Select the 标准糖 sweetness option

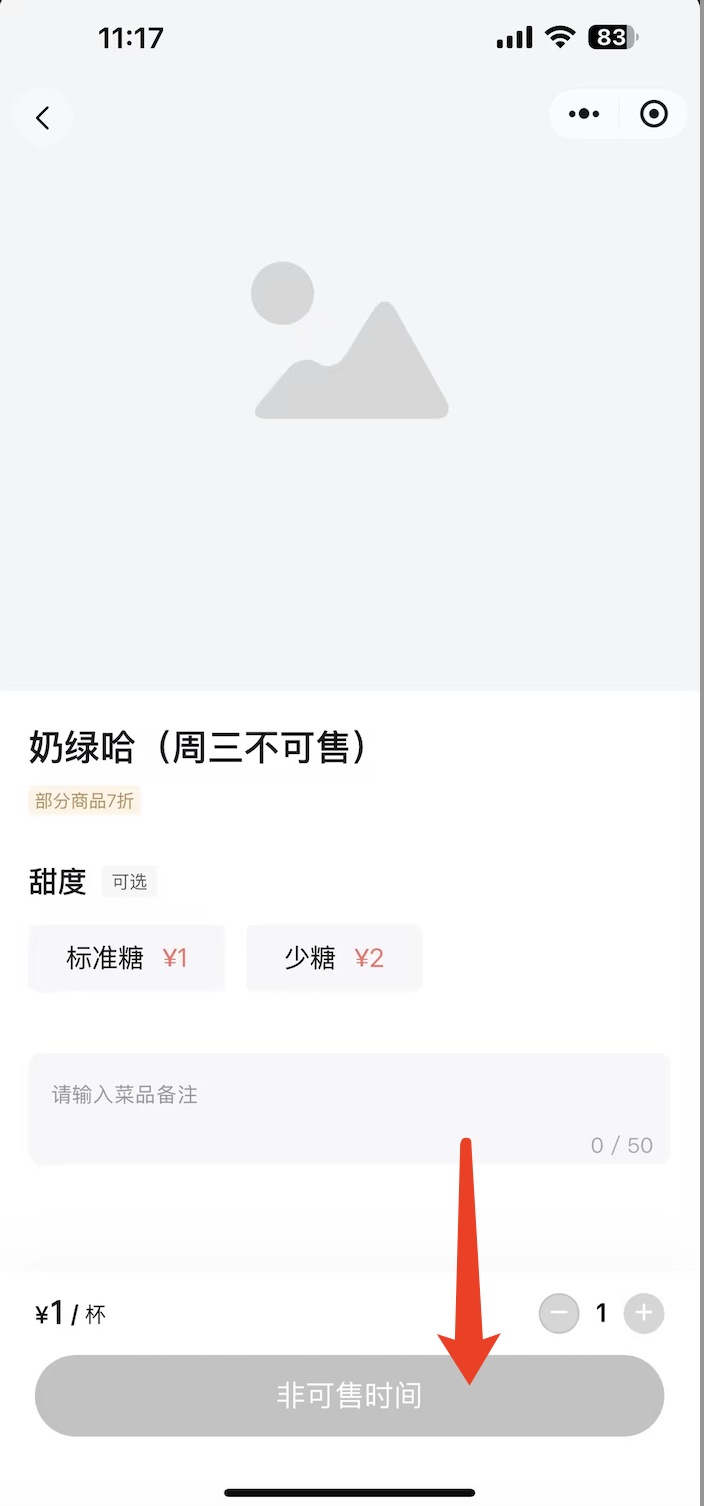(x=127, y=958)
